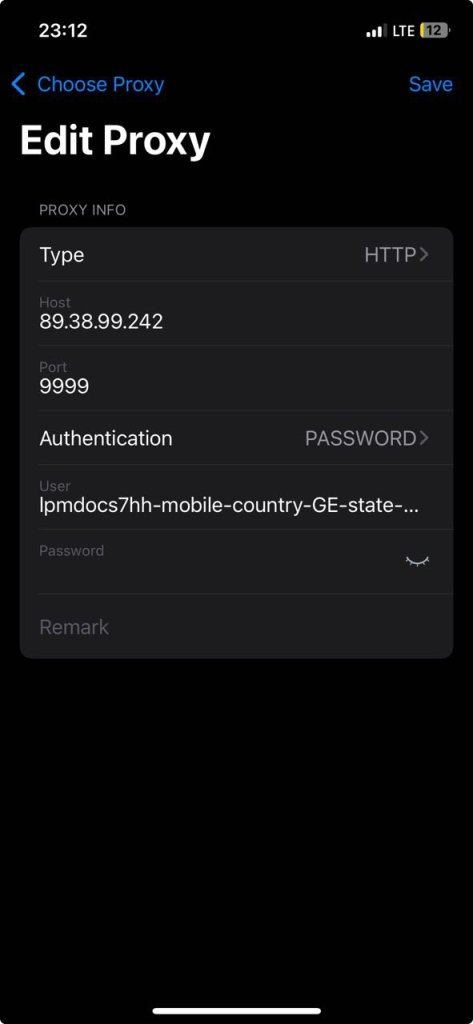This screenshot has height=1024, width=473.
Task: Open the proxy Type selector
Action: (x=236, y=255)
